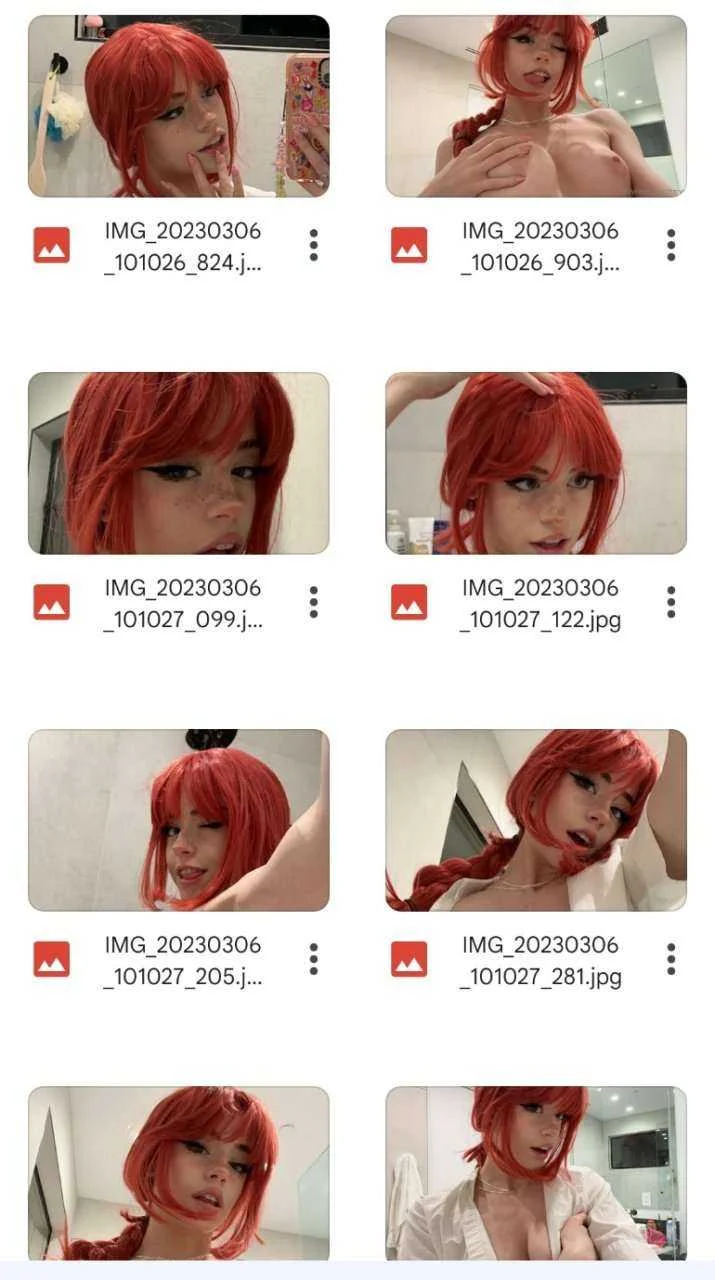Open more options for IMG_20230306_101026_824
Screen dimensions: 715x1280
314,245
